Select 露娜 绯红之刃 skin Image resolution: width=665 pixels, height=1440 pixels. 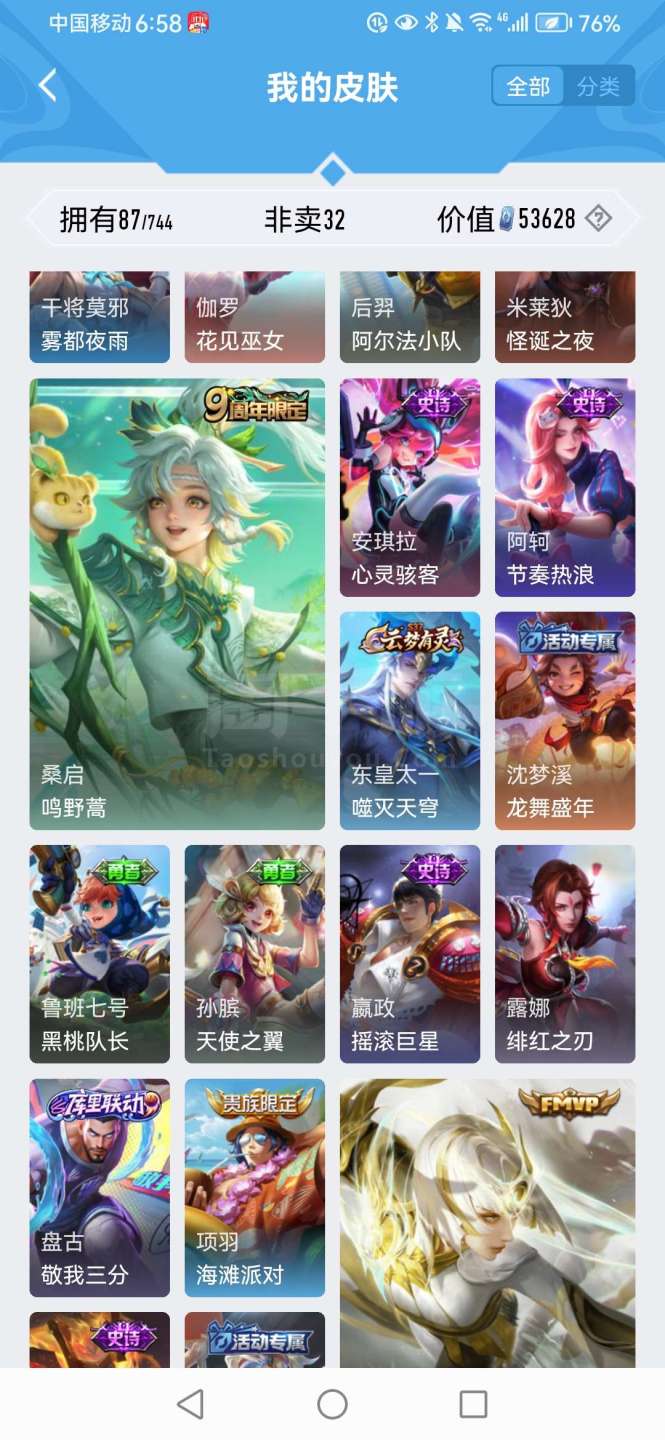click(565, 953)
